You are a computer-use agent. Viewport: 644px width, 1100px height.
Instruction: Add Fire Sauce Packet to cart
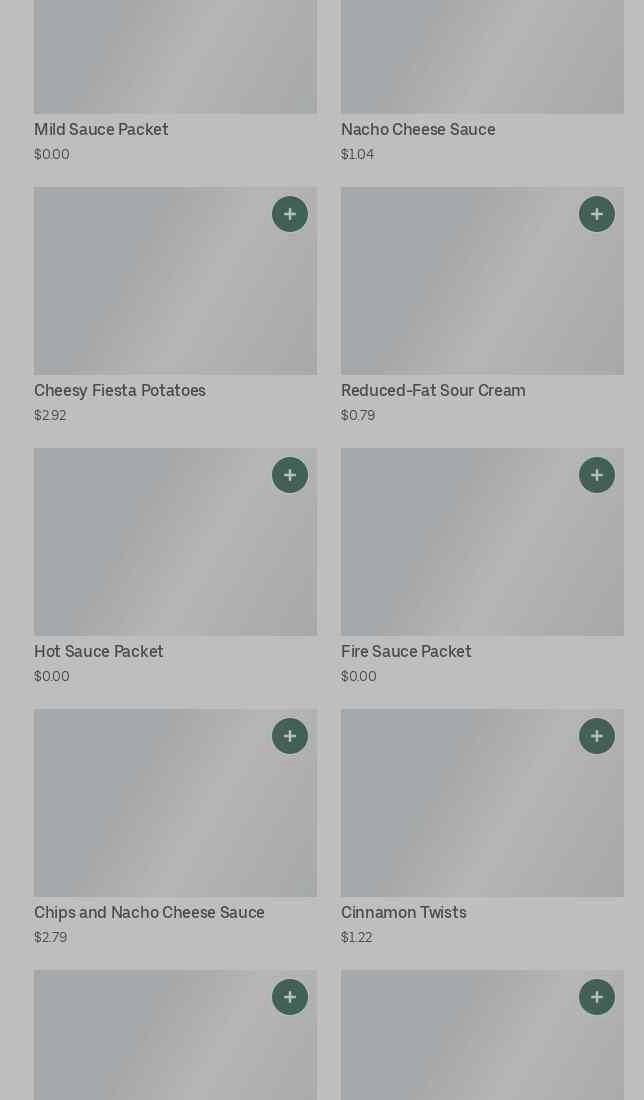[597, 475]
